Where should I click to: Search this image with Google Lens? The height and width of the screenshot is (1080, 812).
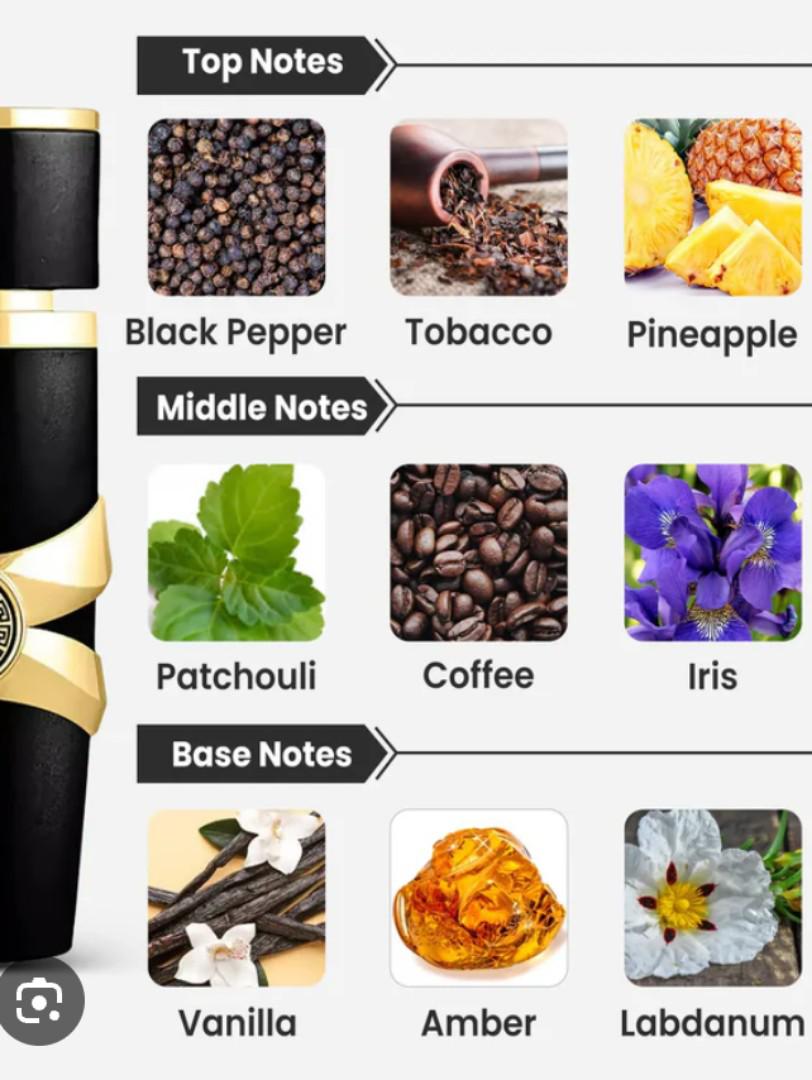(39, 1003)
